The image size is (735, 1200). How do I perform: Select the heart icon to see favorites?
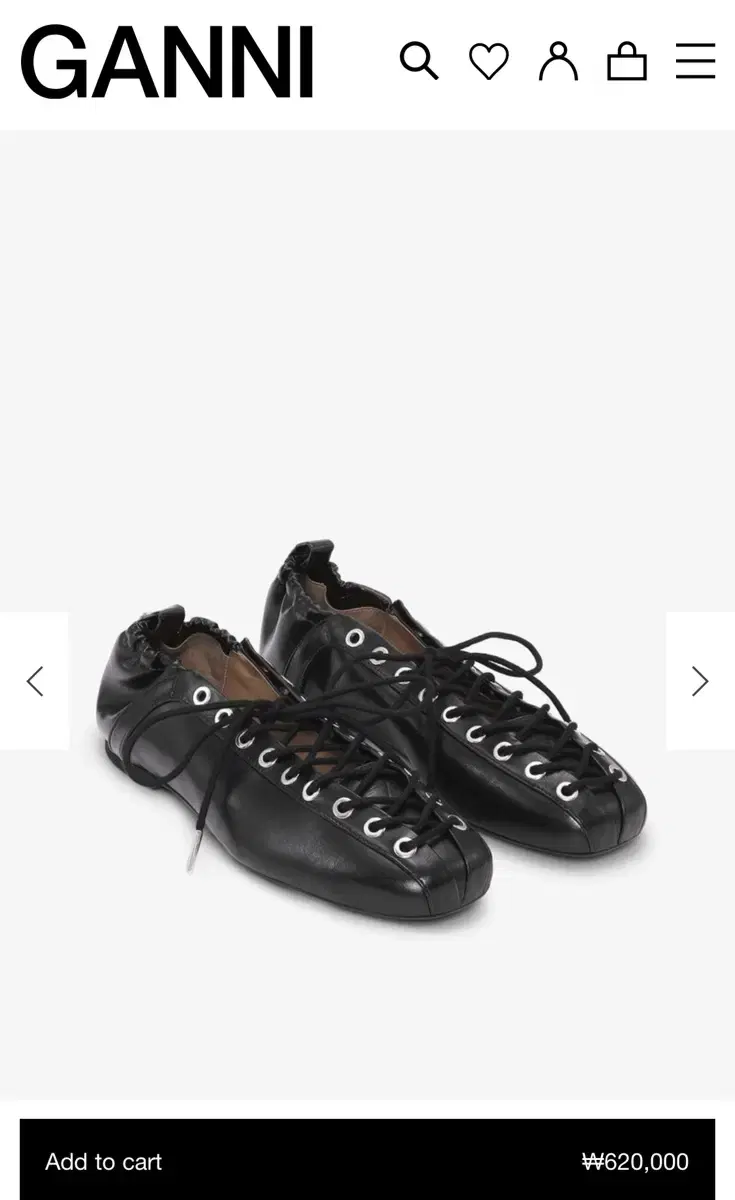pos(489,63)
